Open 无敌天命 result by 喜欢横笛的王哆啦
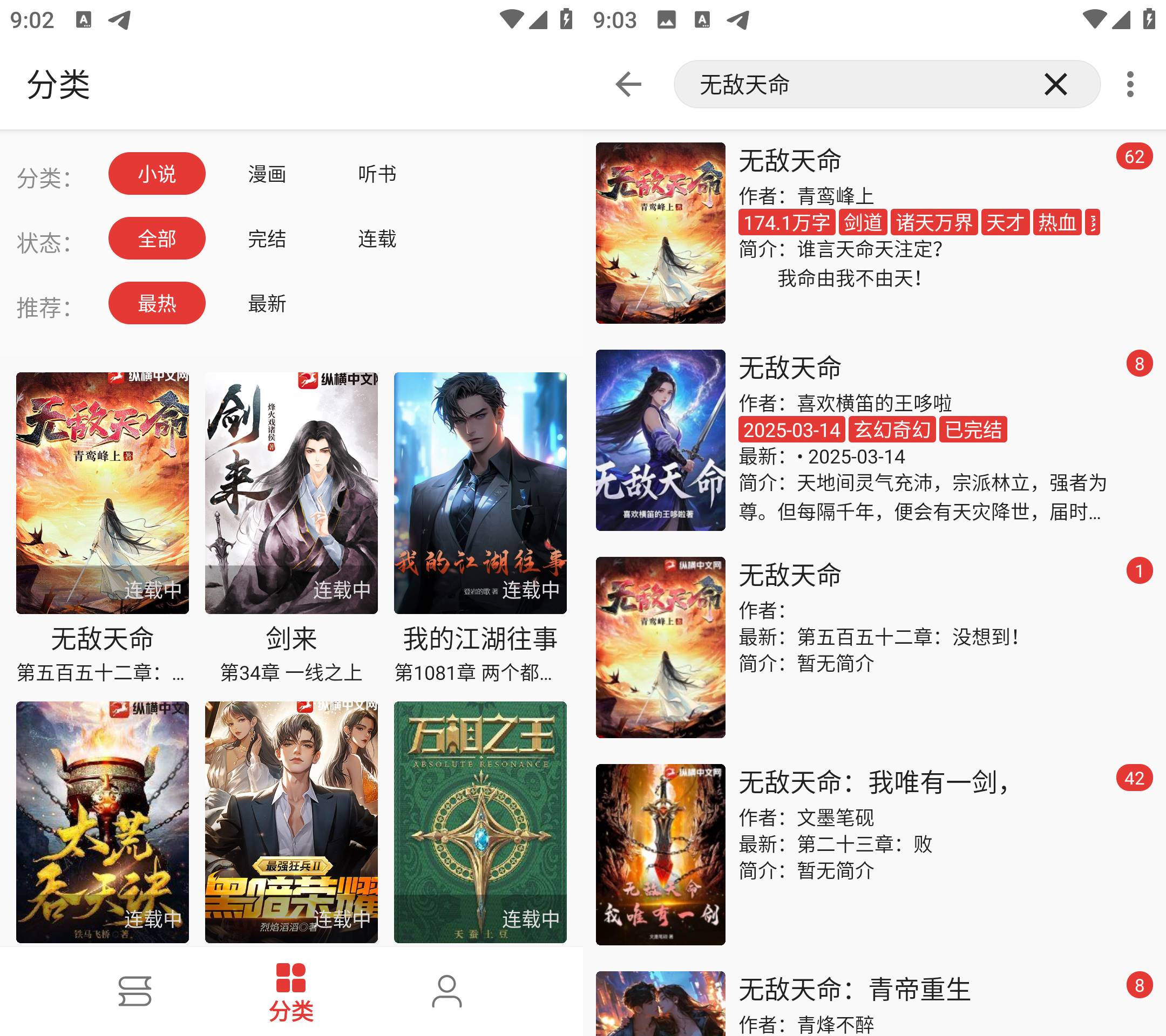This screenshot has width=1166, height=1036. coord(873,440)
